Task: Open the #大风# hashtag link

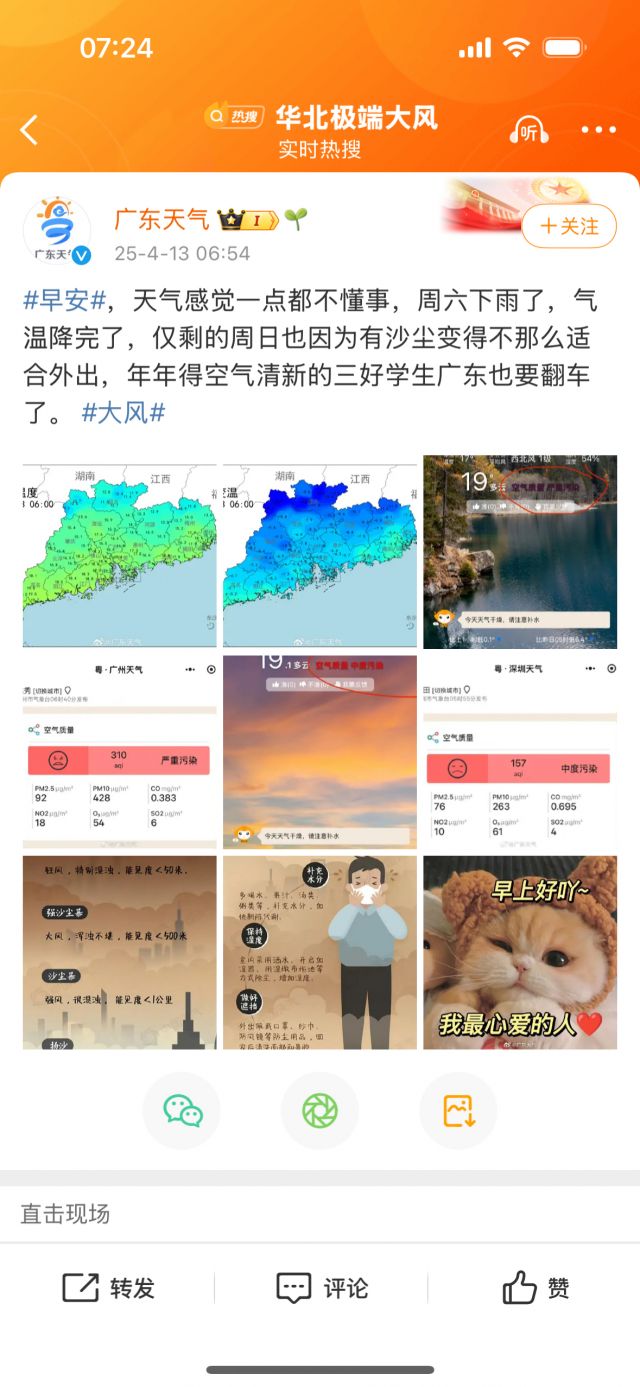Action: click(124, 411)
